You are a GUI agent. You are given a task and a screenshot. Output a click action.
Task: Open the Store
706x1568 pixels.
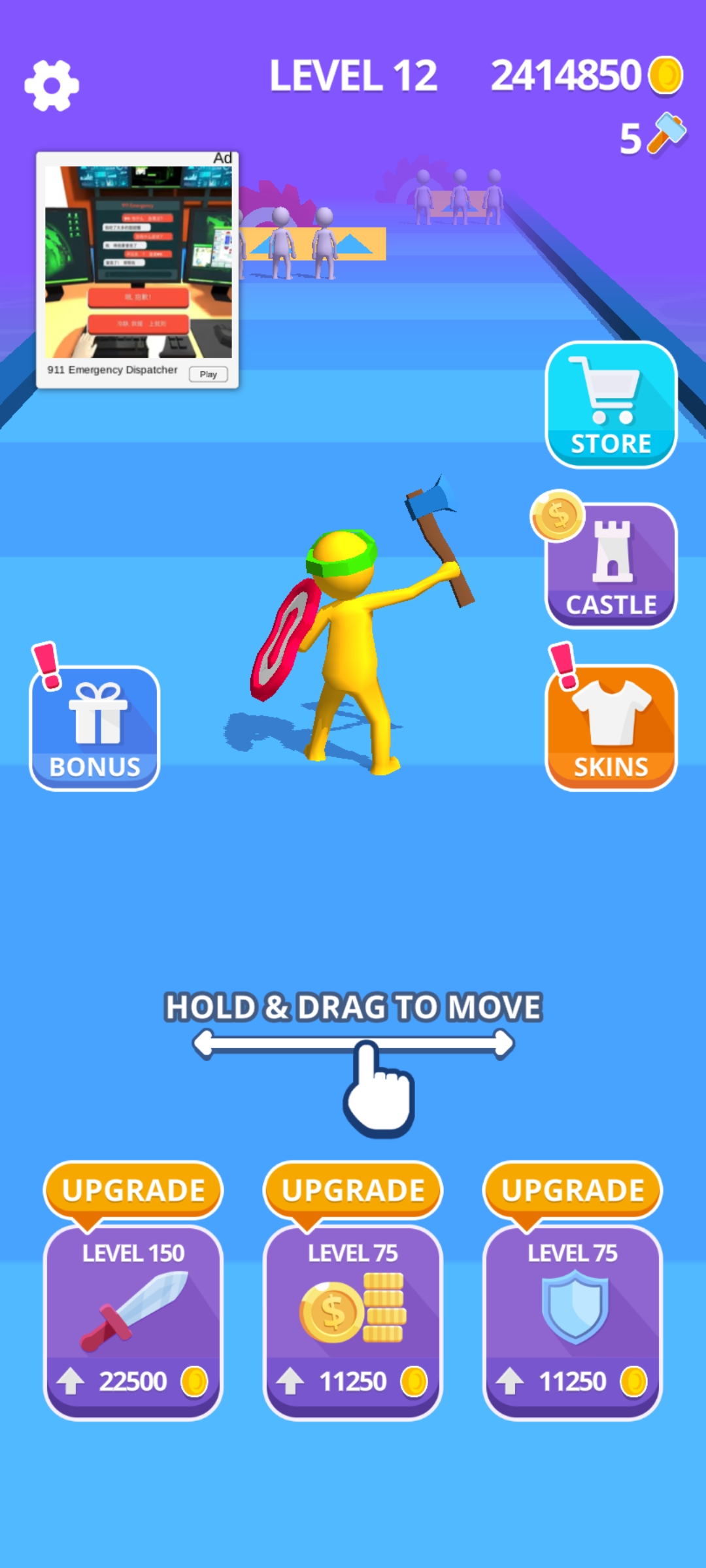pyautogui.click(x=611, y=404)
